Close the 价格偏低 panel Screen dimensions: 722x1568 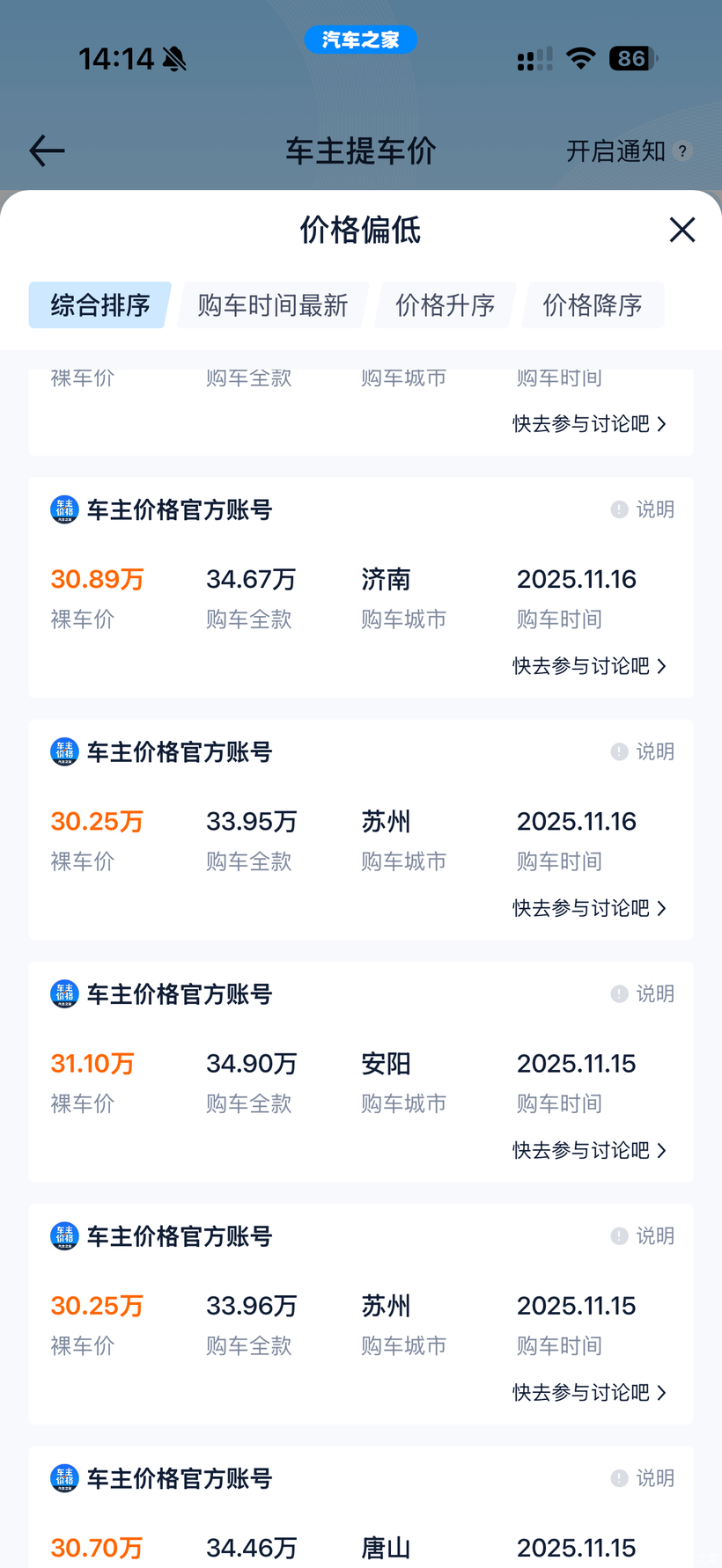(682, 230)
